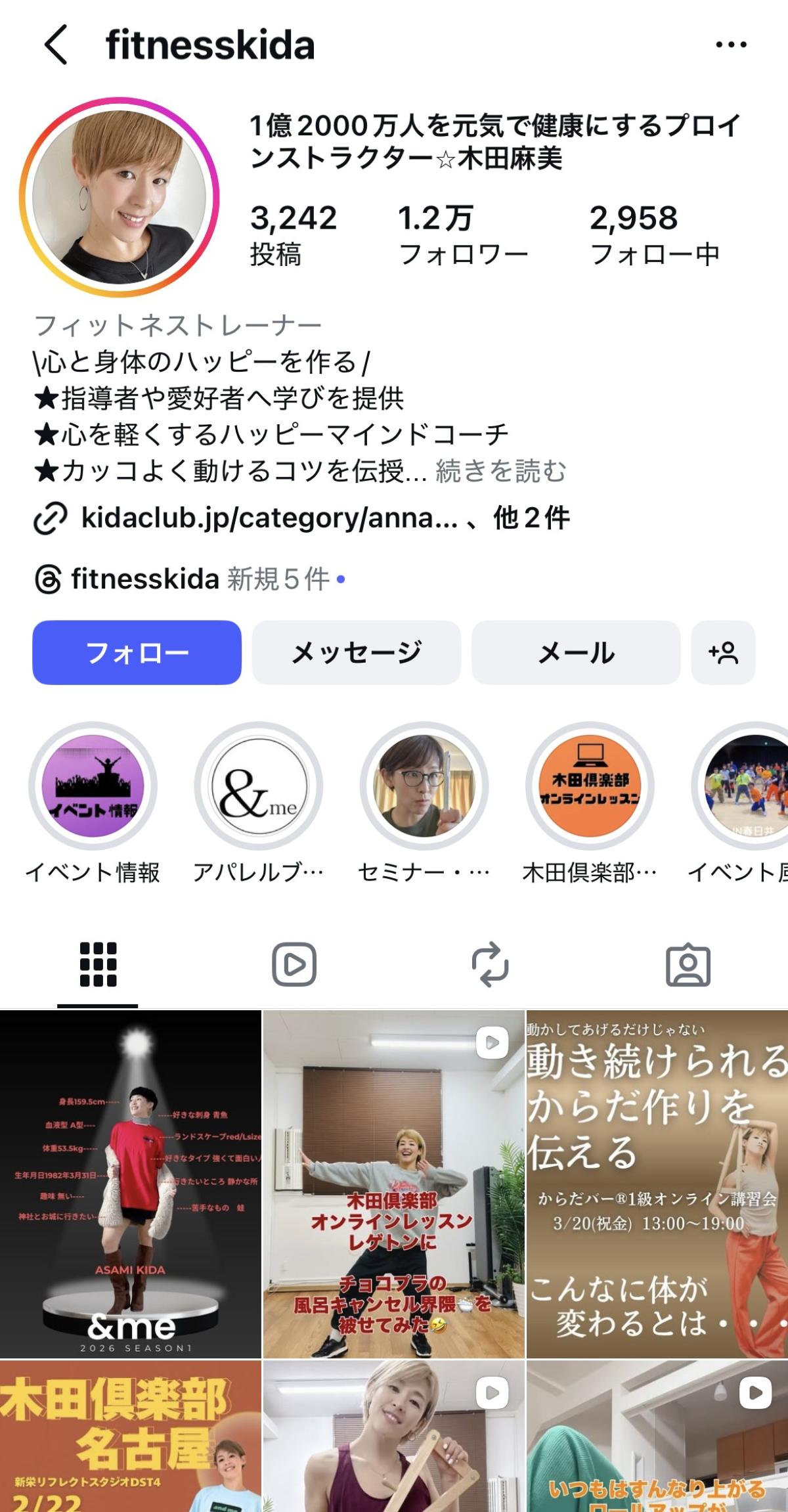Open the セミナー story highlight
Viewport: 788px width, 1512px height.
(424, 786)
